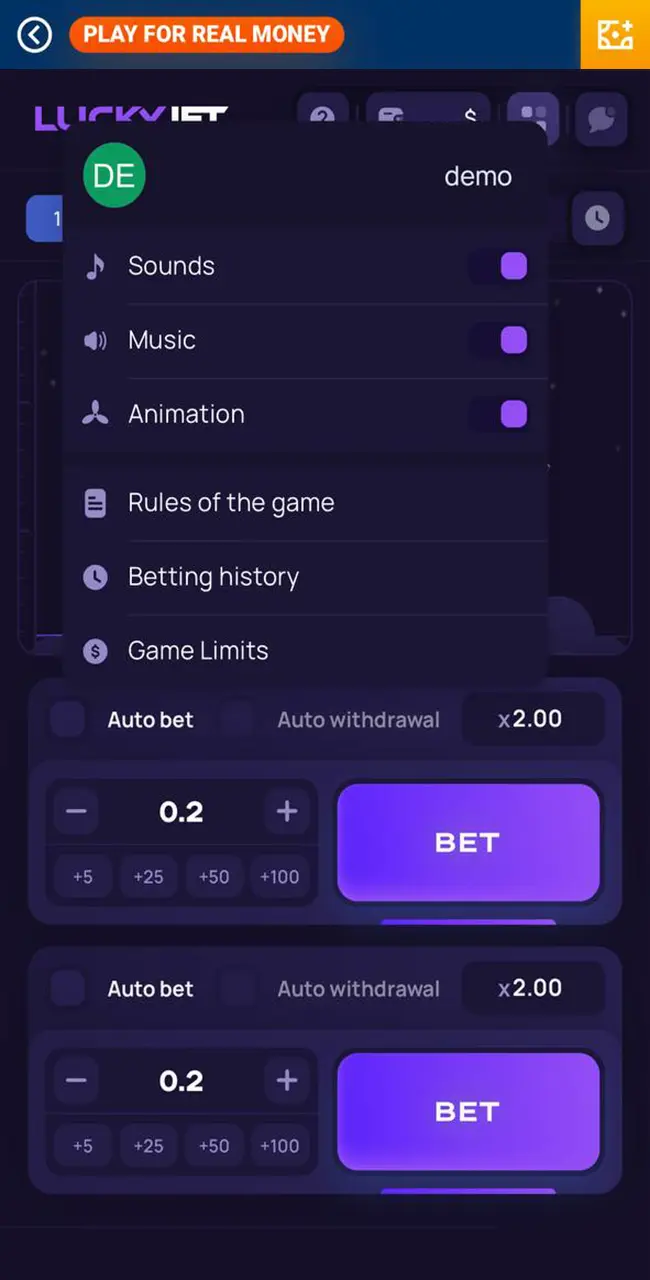650x1280 pixels.
Task: Tap the second panel's BET button
Action: 468,1111
